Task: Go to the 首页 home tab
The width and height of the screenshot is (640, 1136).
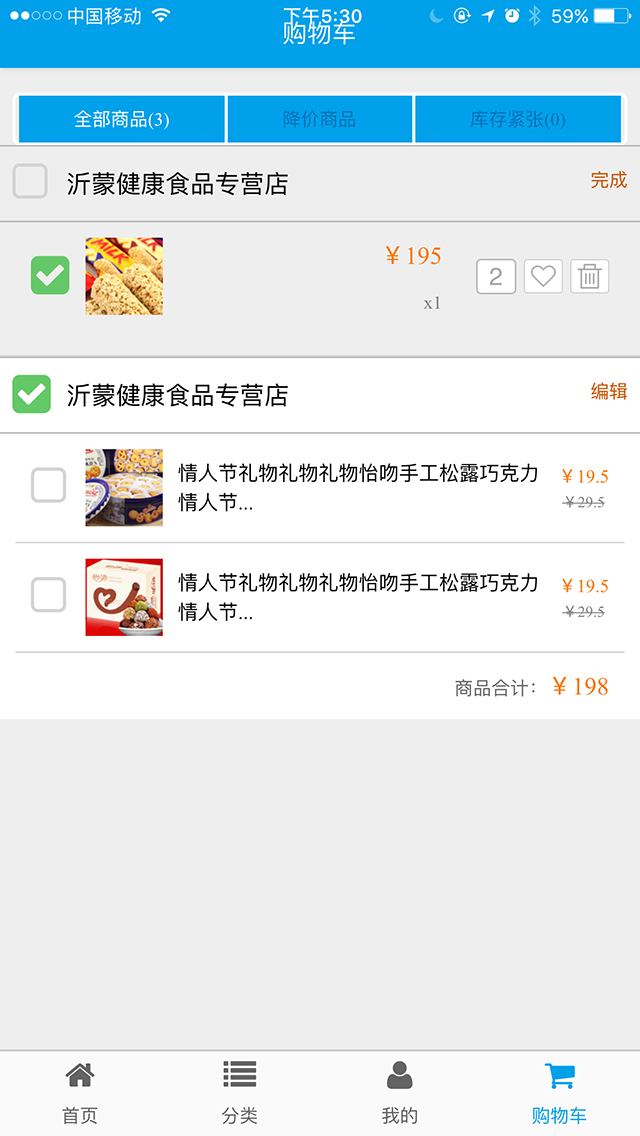Action: pyautogui.click(x=80, y=1092)
